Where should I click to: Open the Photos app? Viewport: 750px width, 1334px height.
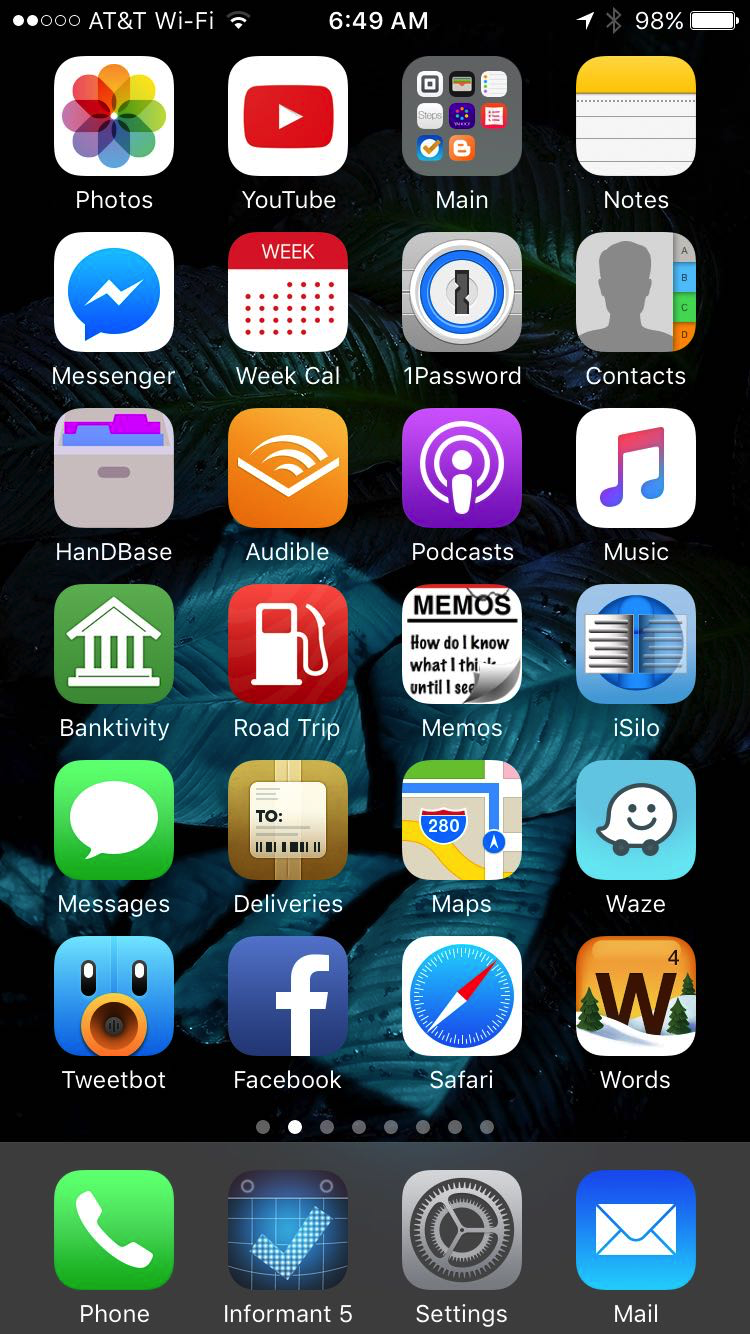click(114, 116)
